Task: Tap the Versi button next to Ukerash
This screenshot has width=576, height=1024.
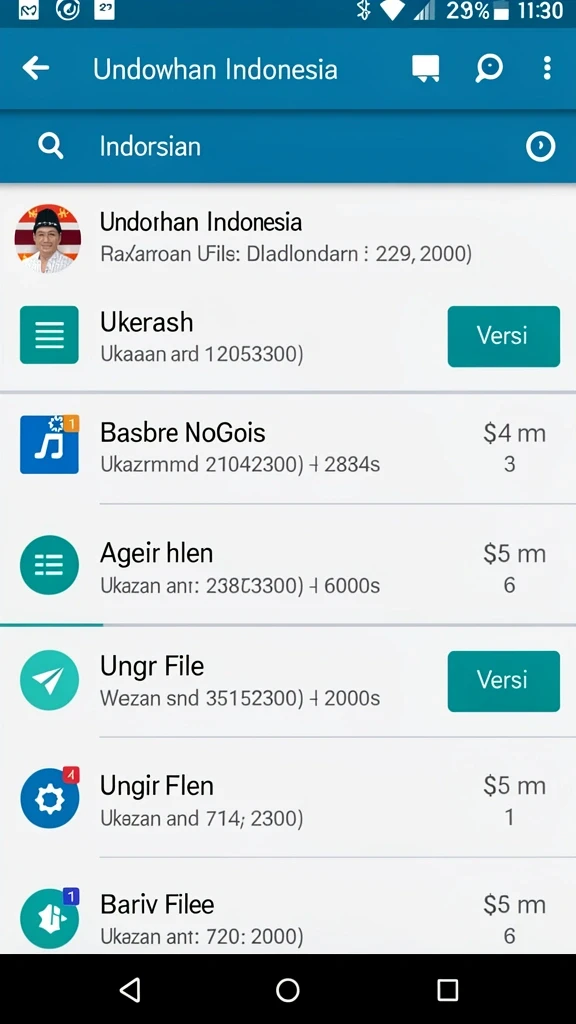Action: pyautogui.click(x=504, y=336)
